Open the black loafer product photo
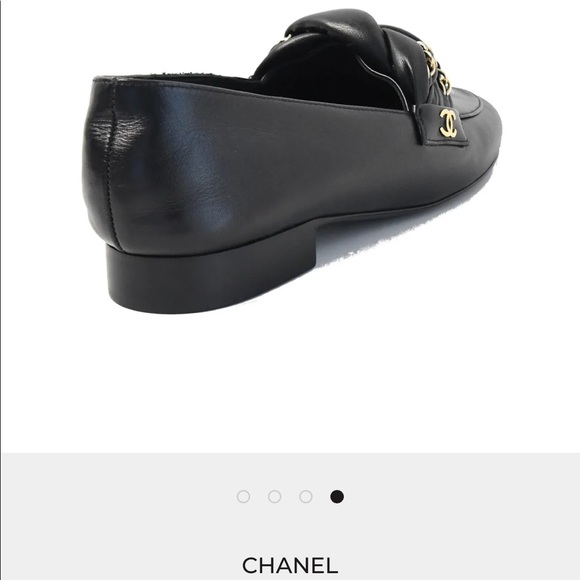 [292, 161]
